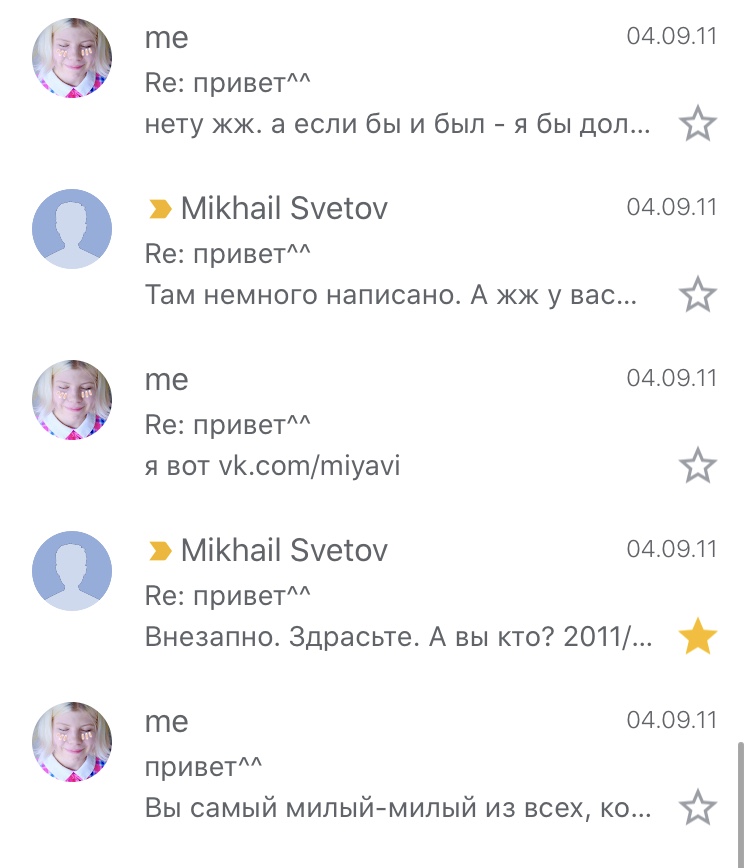Screen dimensions: 750x868
Task: Unstar Mikhail's email "Внезапно. Здрасьте"
Action: pyautogui.click(x=697, y=637)
